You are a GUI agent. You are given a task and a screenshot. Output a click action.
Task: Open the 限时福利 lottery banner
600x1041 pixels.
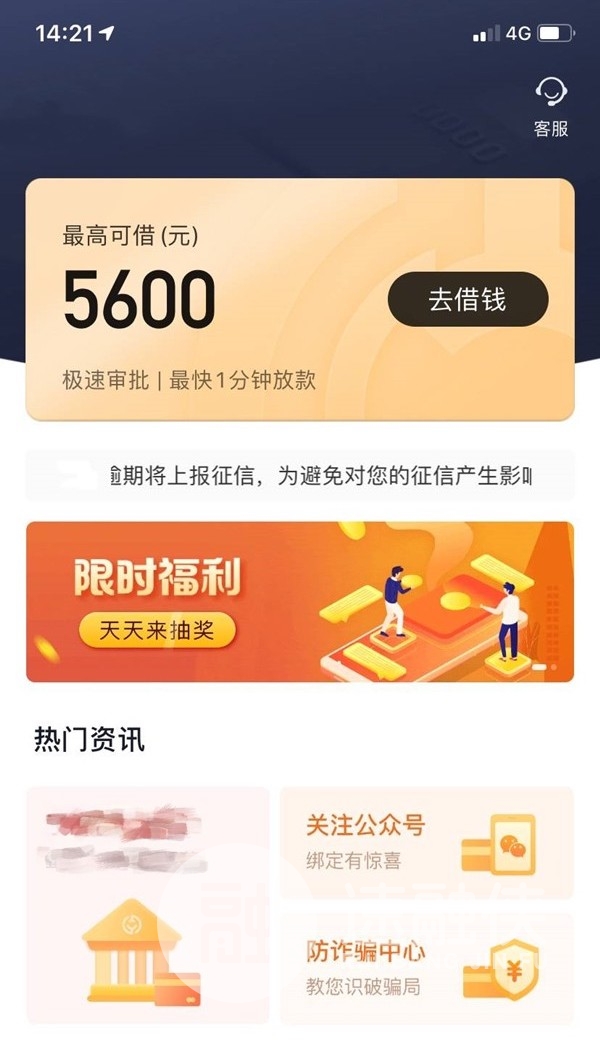coord(300,602)
